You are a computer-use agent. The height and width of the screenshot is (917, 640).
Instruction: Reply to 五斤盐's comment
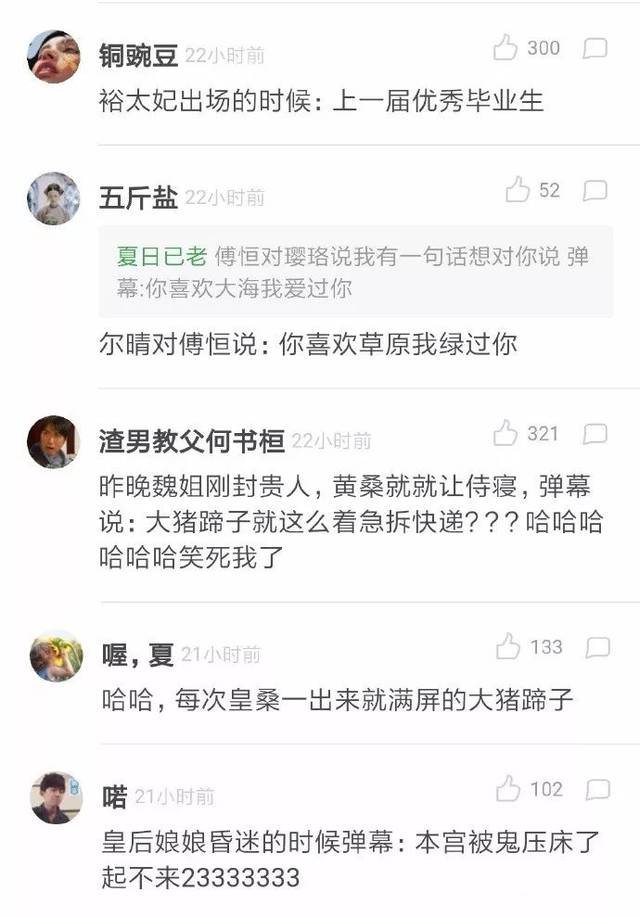pyautogui.click(x=595, y=190)
